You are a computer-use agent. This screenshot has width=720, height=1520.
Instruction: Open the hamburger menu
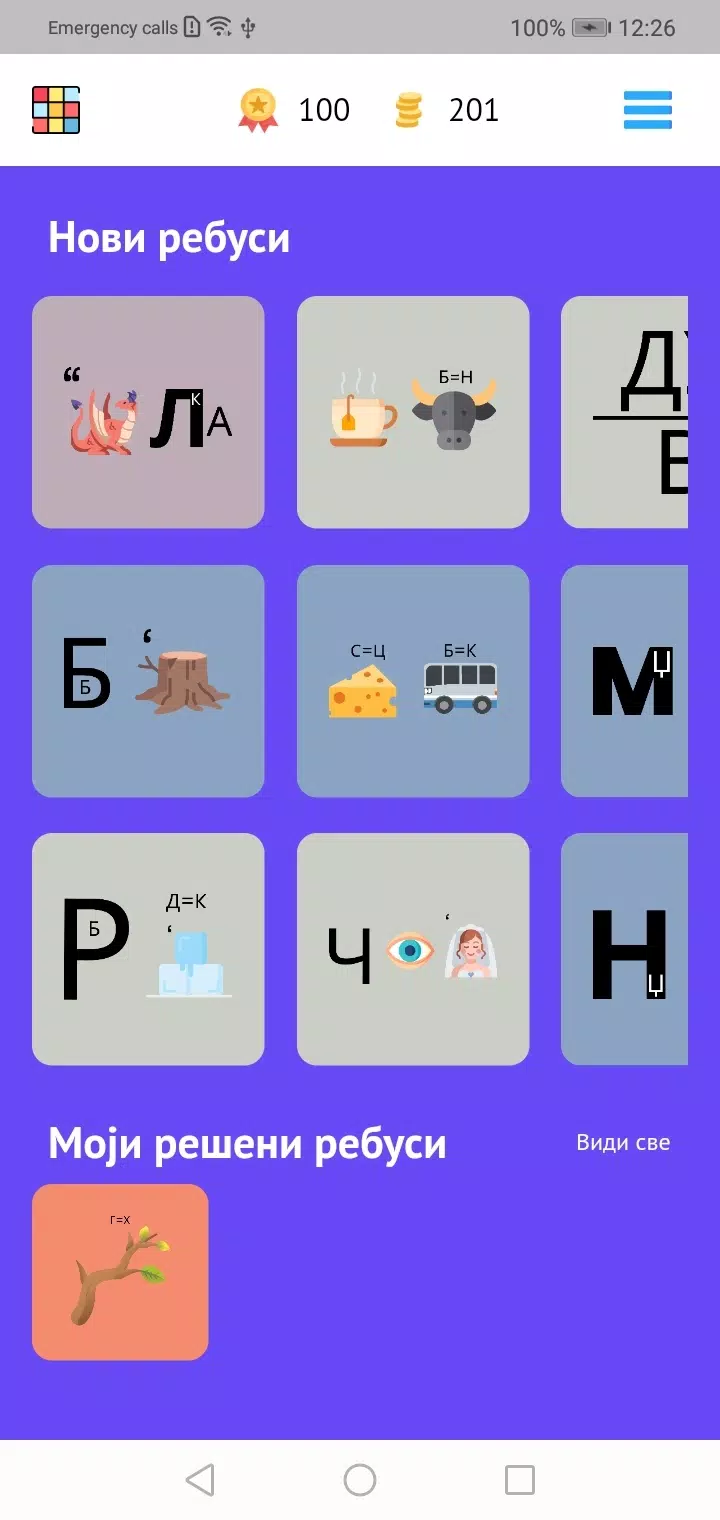point(648,110)
